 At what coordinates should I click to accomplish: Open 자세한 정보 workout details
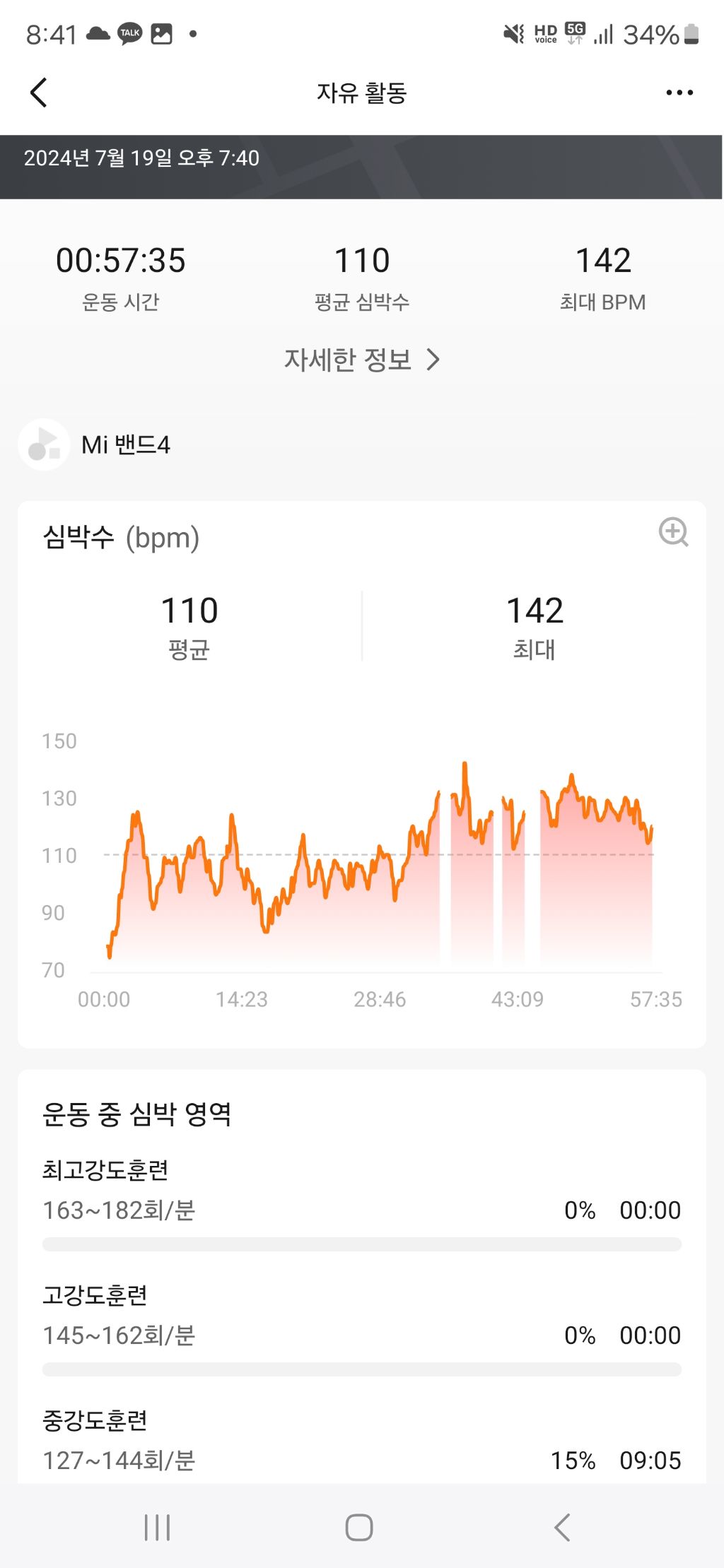click(348, 359)
